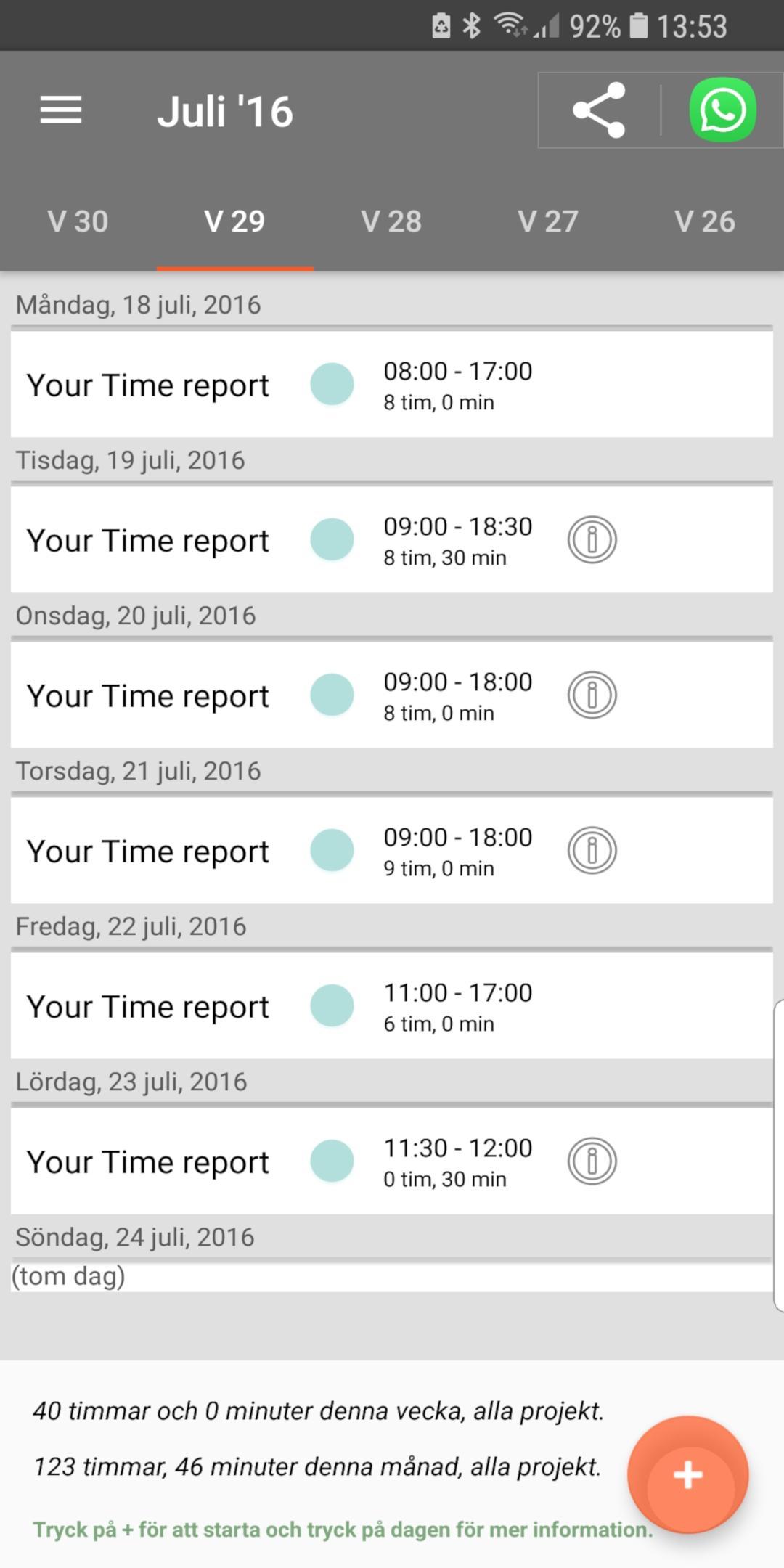Open Tuesday 09:00 - 18:30 entry
784x1568 pixels.
[x=391, y=539]
